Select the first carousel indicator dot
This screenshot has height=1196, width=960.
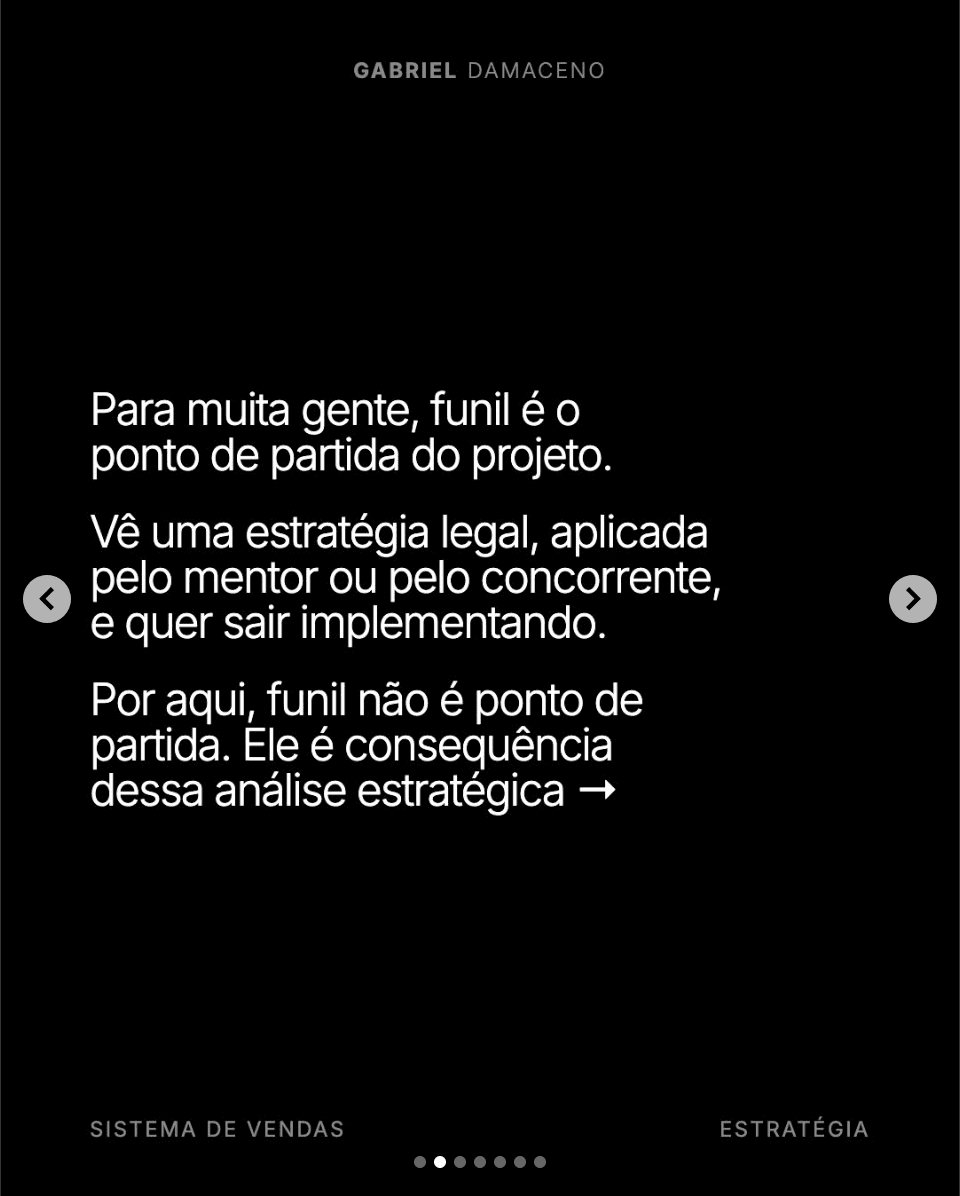418,1161
